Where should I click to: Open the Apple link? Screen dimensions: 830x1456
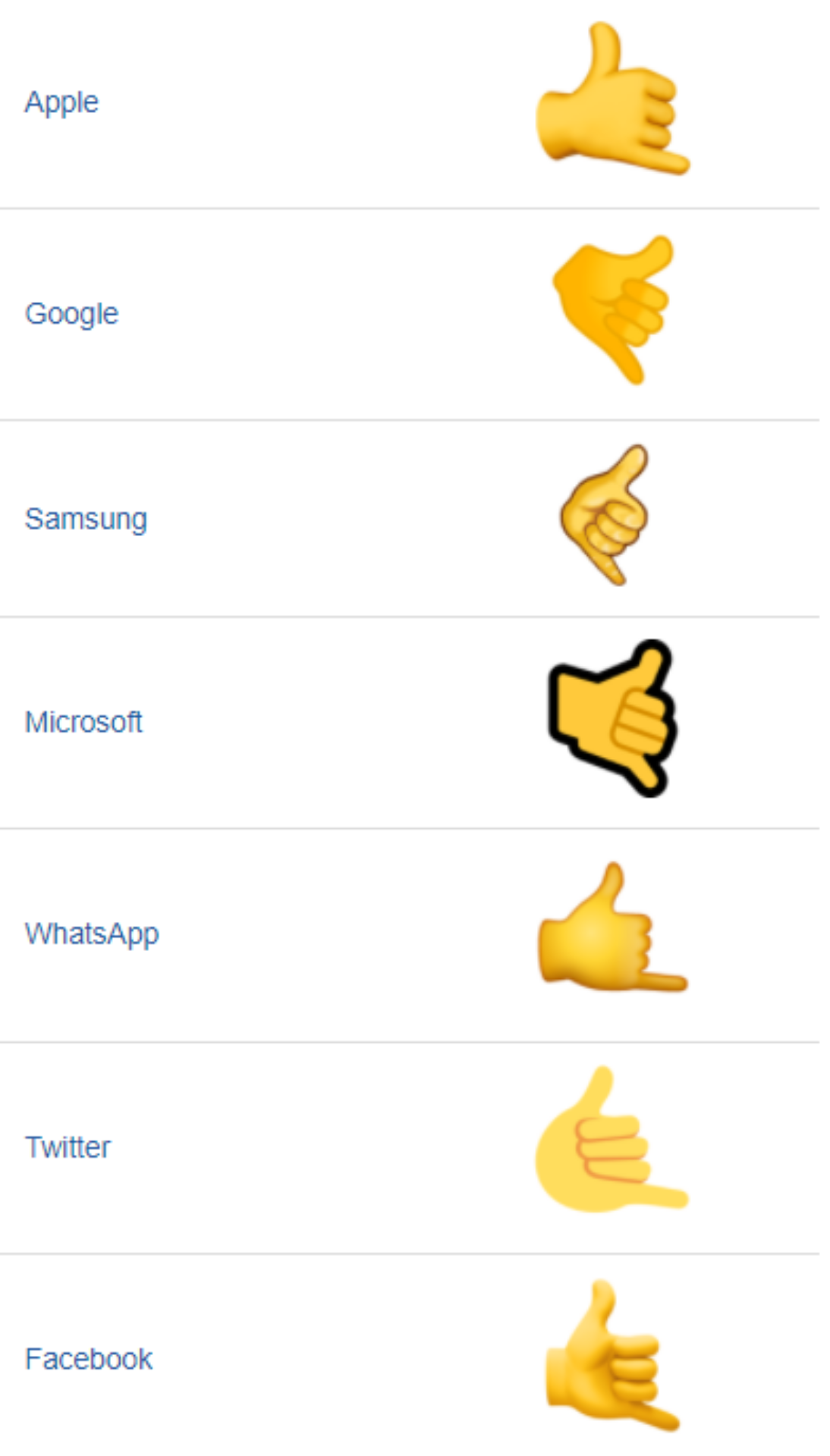tap(61, 102)
